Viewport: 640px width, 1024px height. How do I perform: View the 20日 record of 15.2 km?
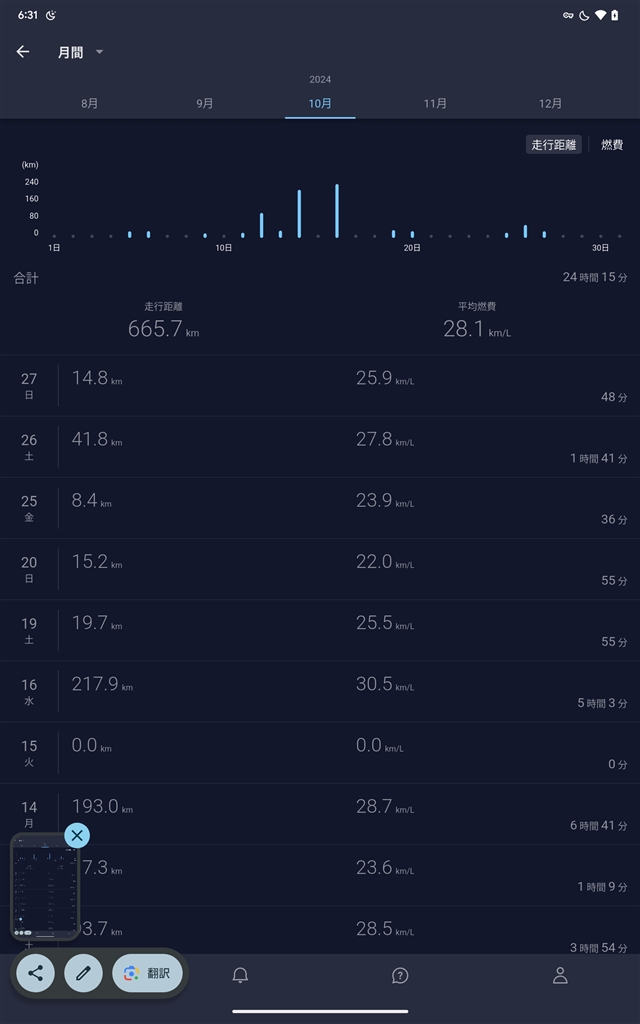[320, 569]
